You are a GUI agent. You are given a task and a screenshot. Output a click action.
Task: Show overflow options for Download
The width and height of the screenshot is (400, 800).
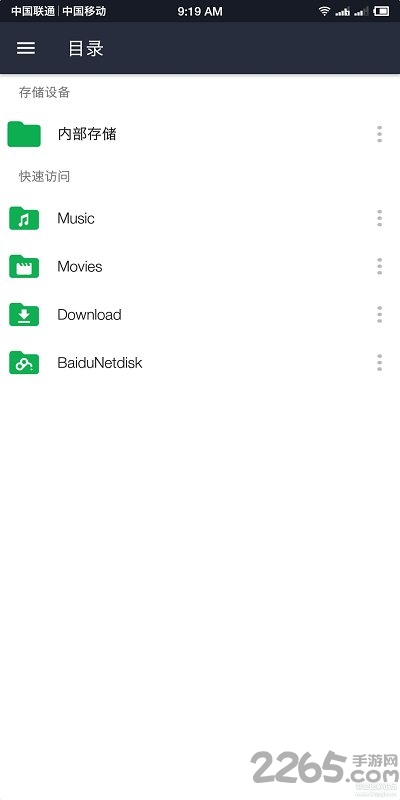click(x=379, y=315)
